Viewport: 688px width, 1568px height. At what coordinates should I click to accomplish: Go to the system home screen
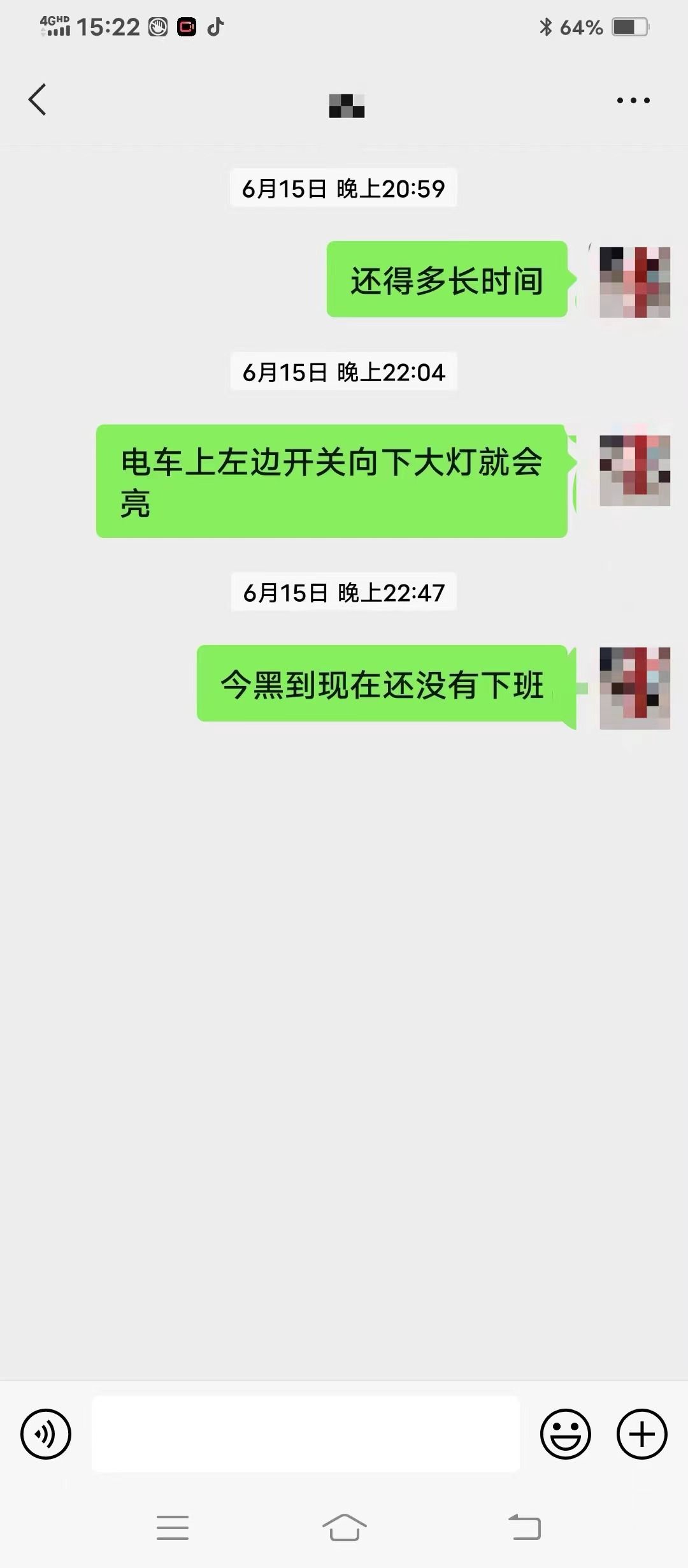[x=344, y=1527]
